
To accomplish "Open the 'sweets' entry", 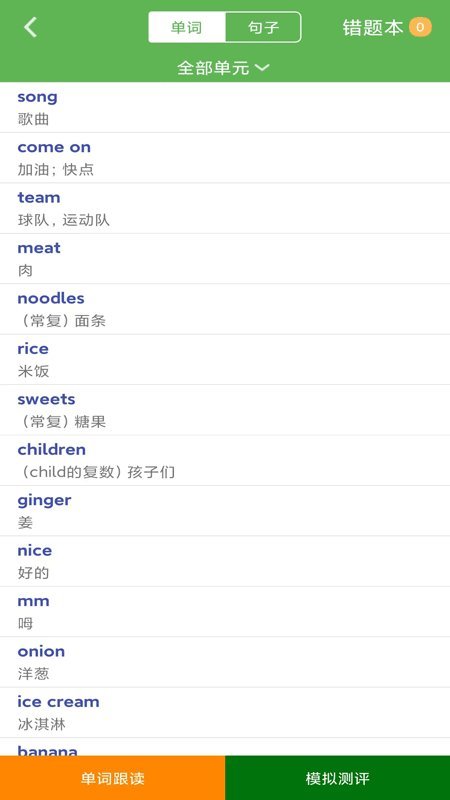I will click(225, 411).
